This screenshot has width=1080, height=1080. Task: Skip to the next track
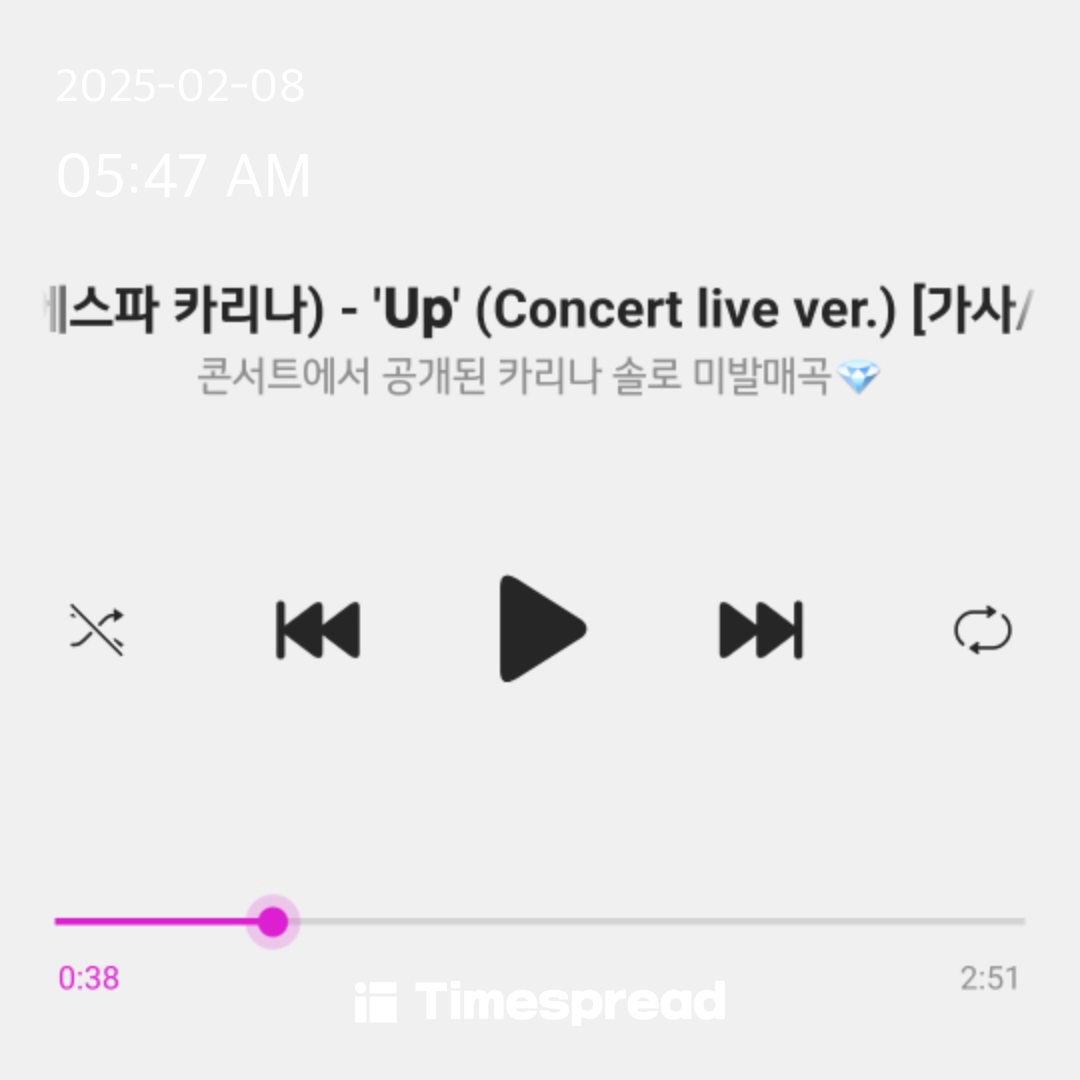(761, 630)
